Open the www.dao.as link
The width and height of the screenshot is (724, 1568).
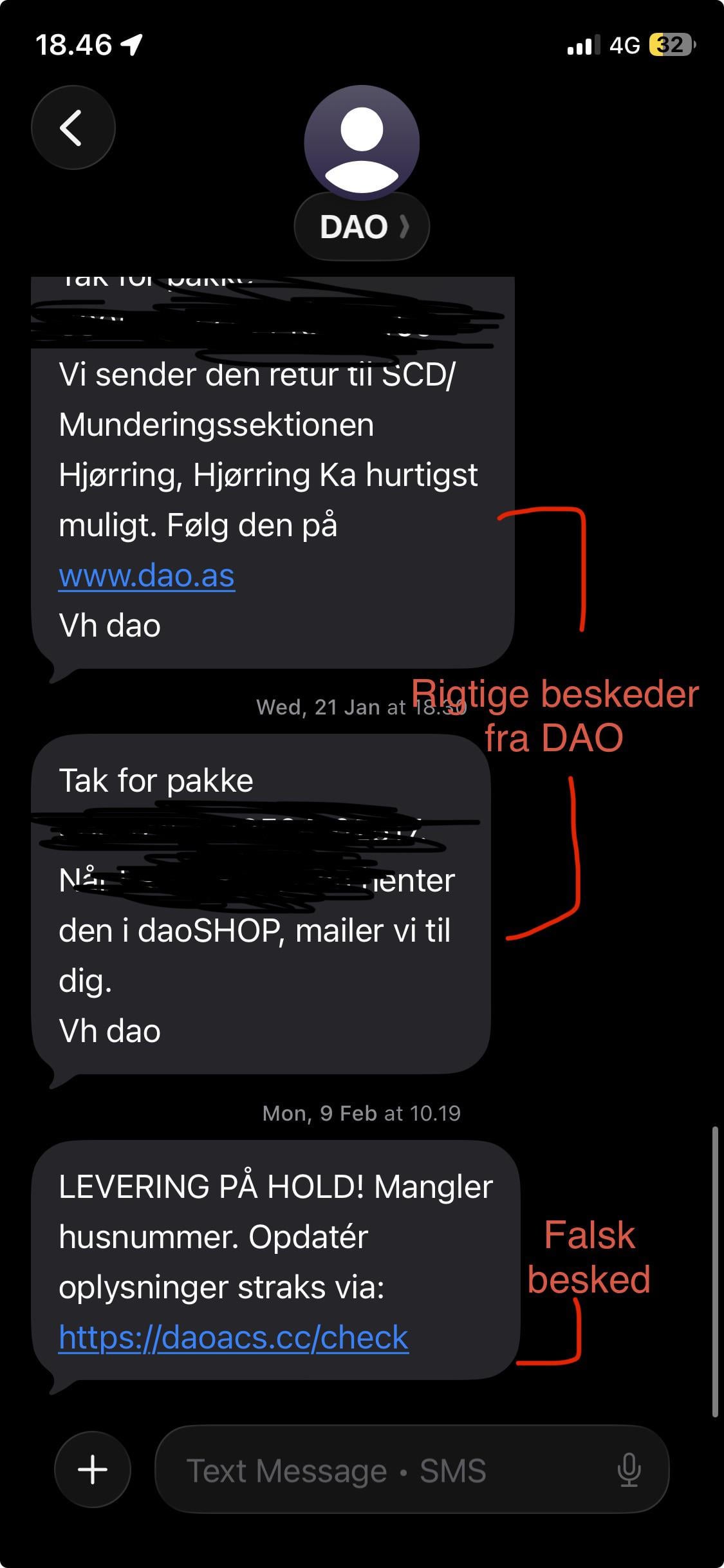click(x=147, y=575)
